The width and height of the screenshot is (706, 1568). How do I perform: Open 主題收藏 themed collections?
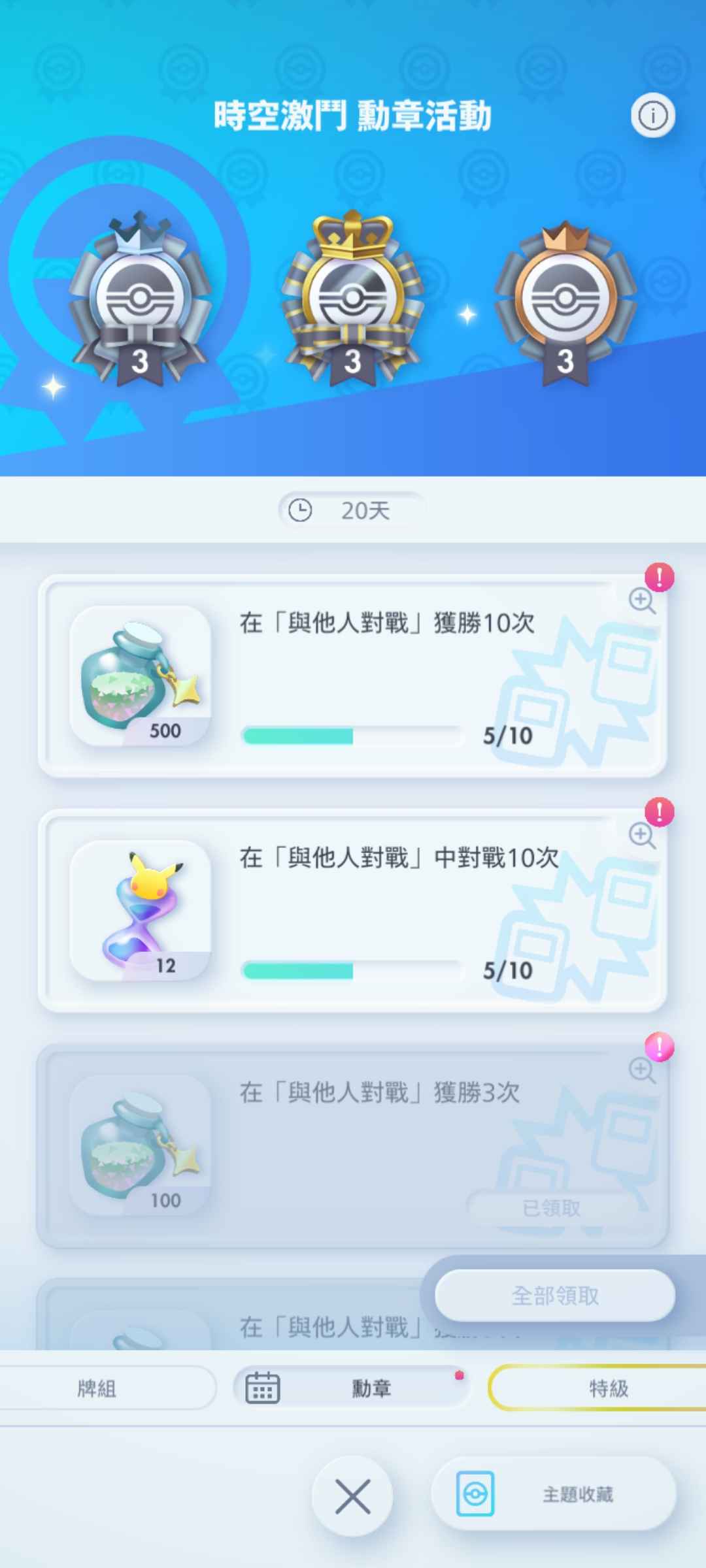[x=553, y=1494]
